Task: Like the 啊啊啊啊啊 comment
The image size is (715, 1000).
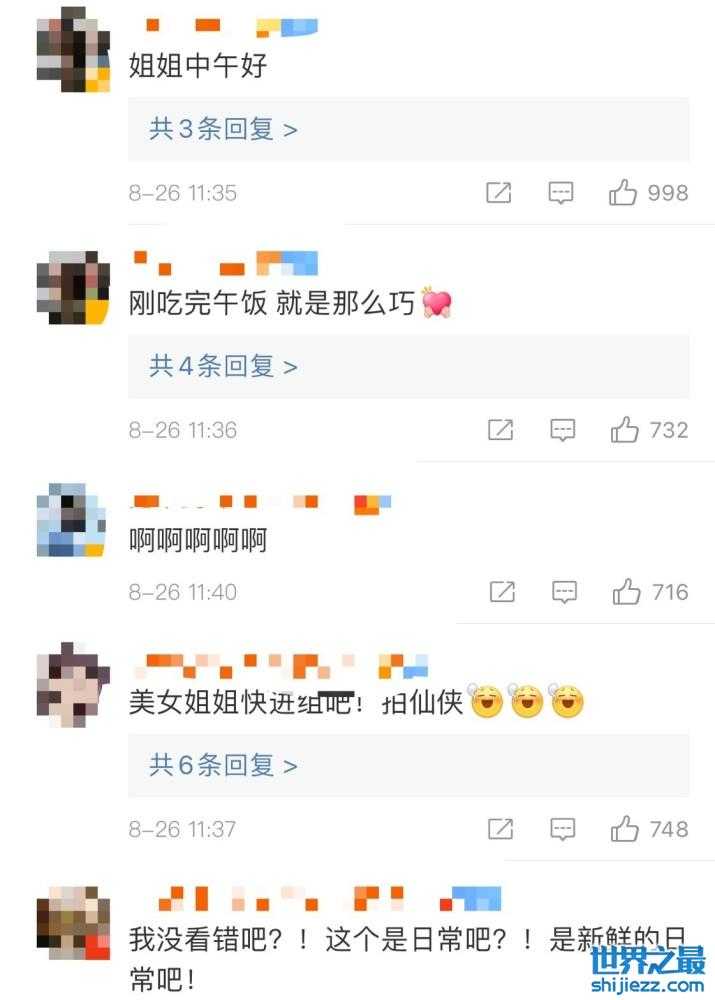Action: 627,592
